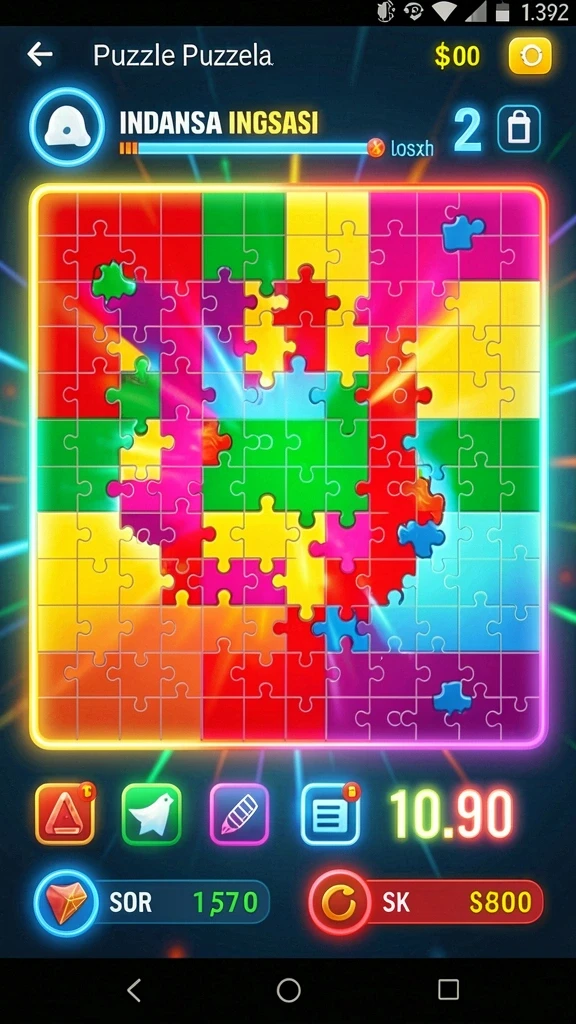Open the blue list notes button
The width and height of the screenshot is (576, 1024).
(330, 814)
